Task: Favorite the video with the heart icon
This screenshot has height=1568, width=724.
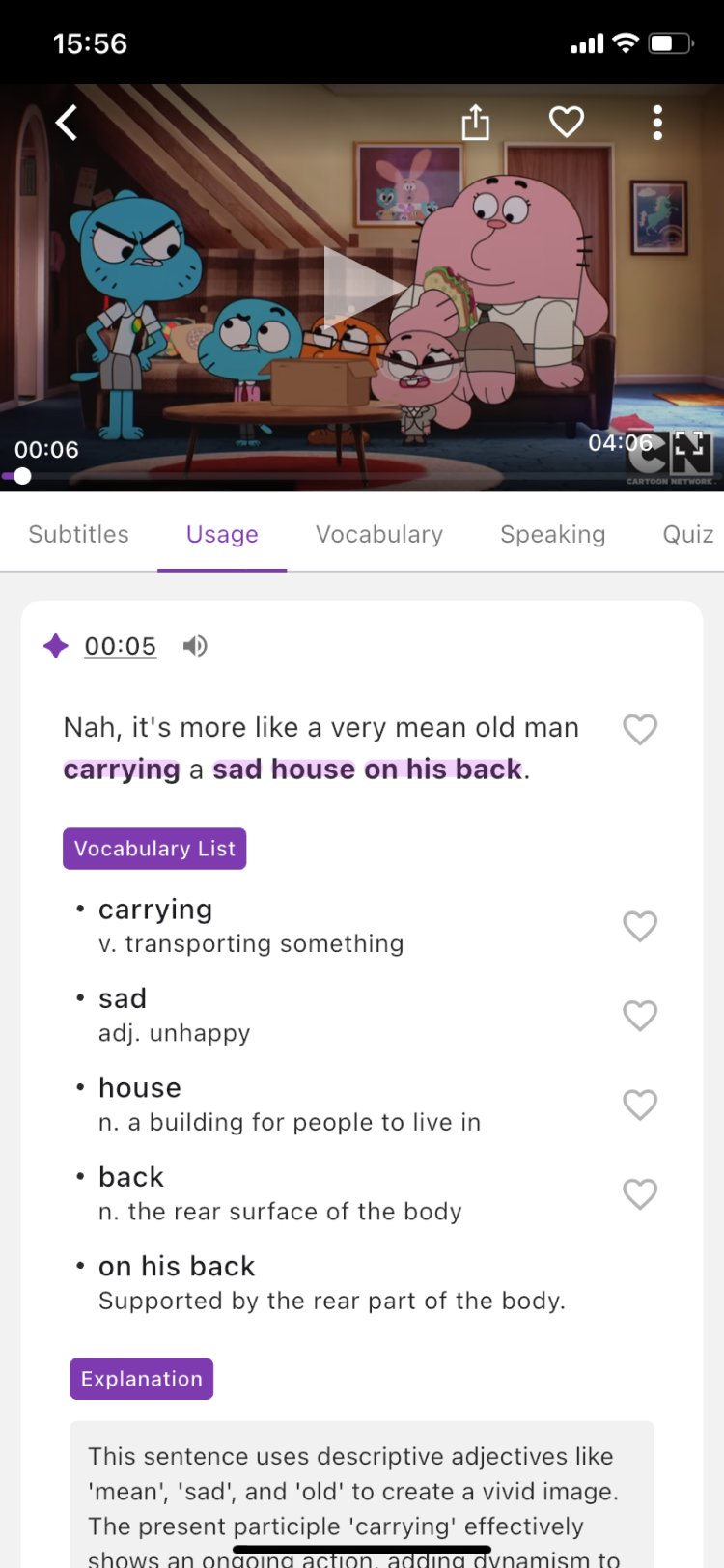Action: tap(567, 122)
